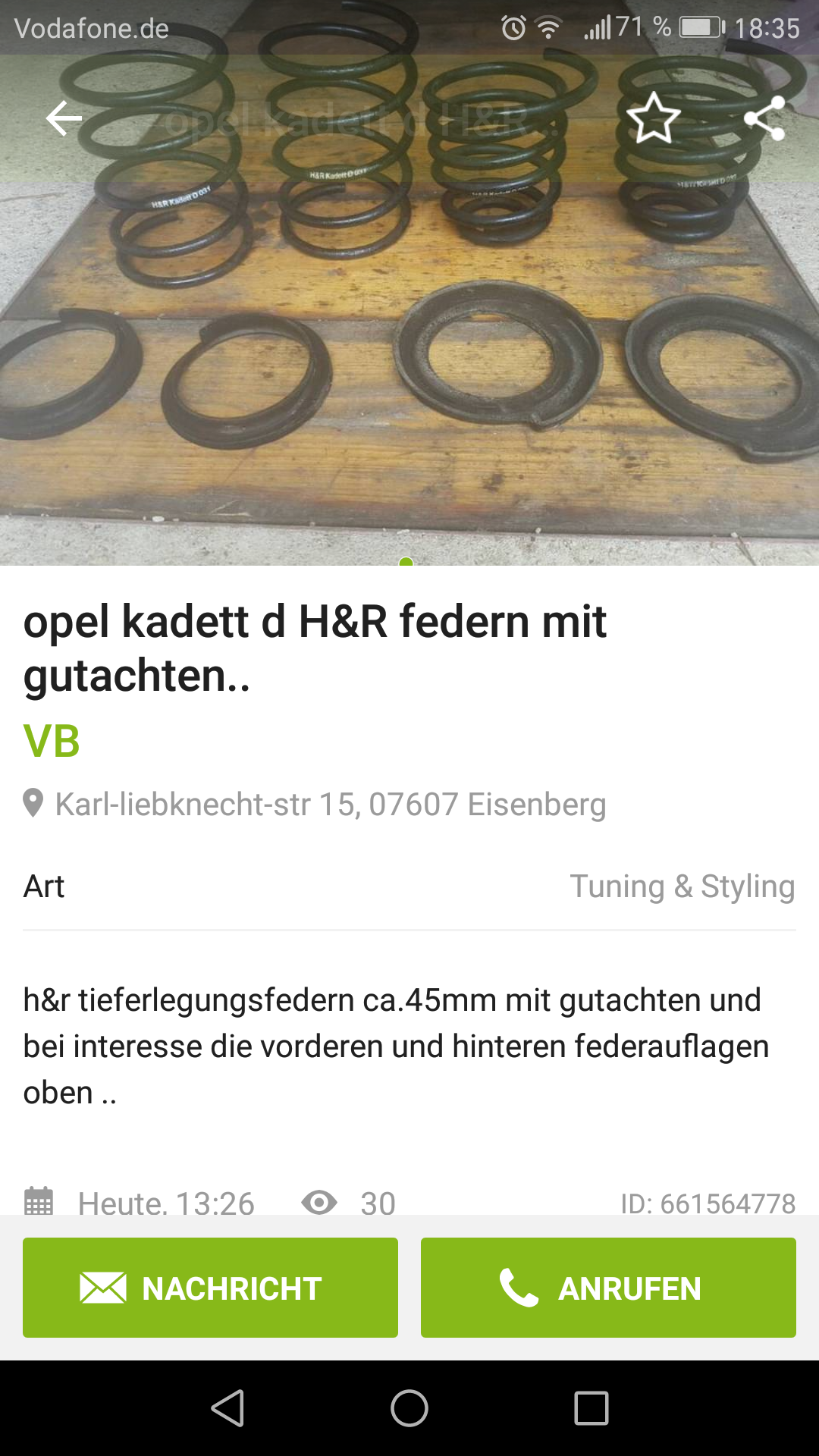Go back using the arrow icon
This screenshot has height=1456, width=819.
(x=64, y=119)
